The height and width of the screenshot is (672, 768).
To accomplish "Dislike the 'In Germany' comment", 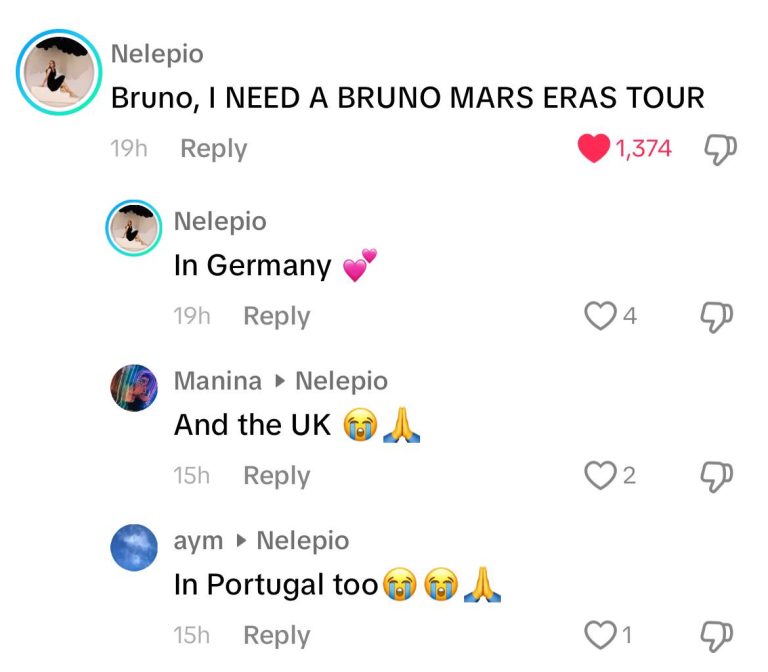I will click(720, 316).
